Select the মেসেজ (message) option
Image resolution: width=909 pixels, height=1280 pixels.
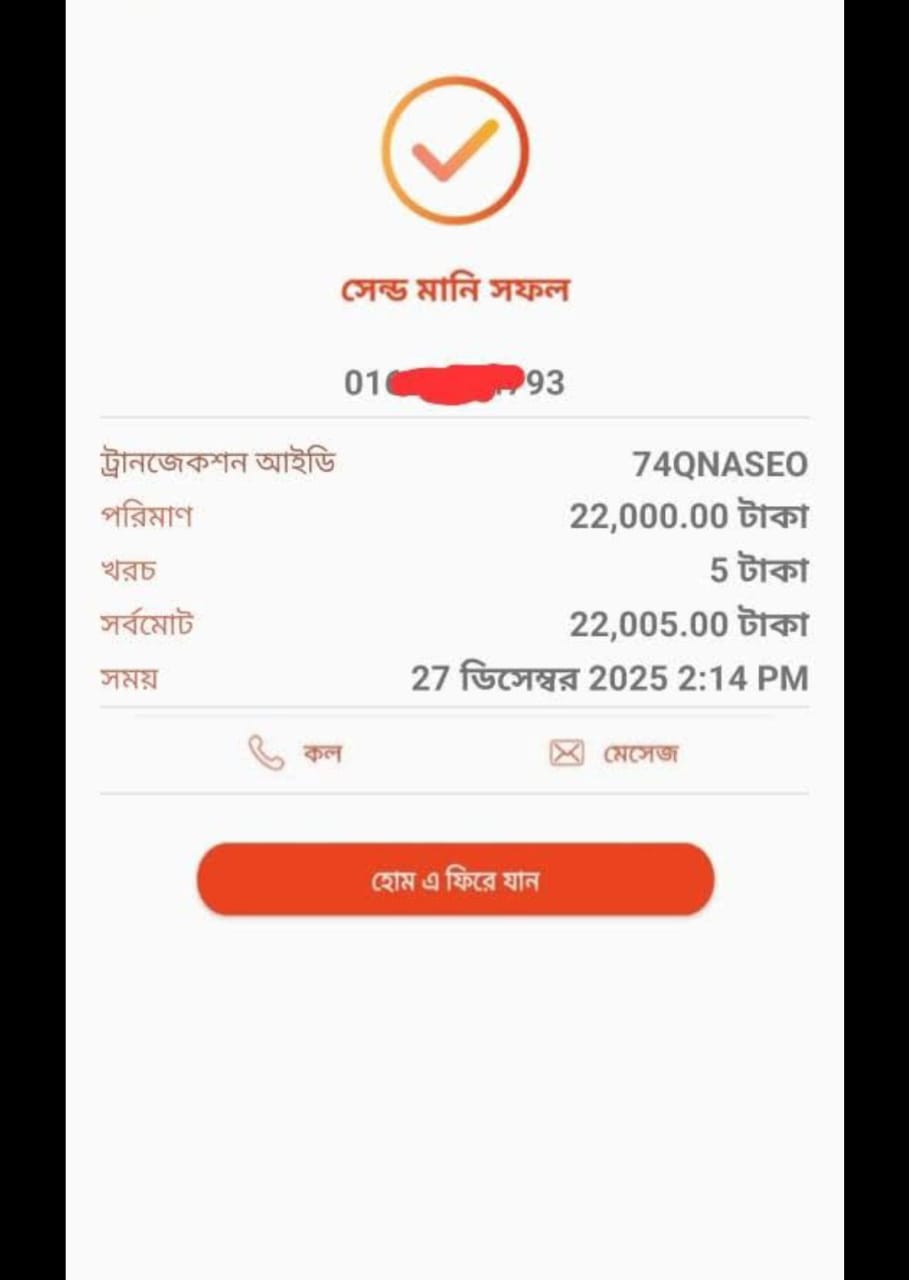(x=614, y=753)
